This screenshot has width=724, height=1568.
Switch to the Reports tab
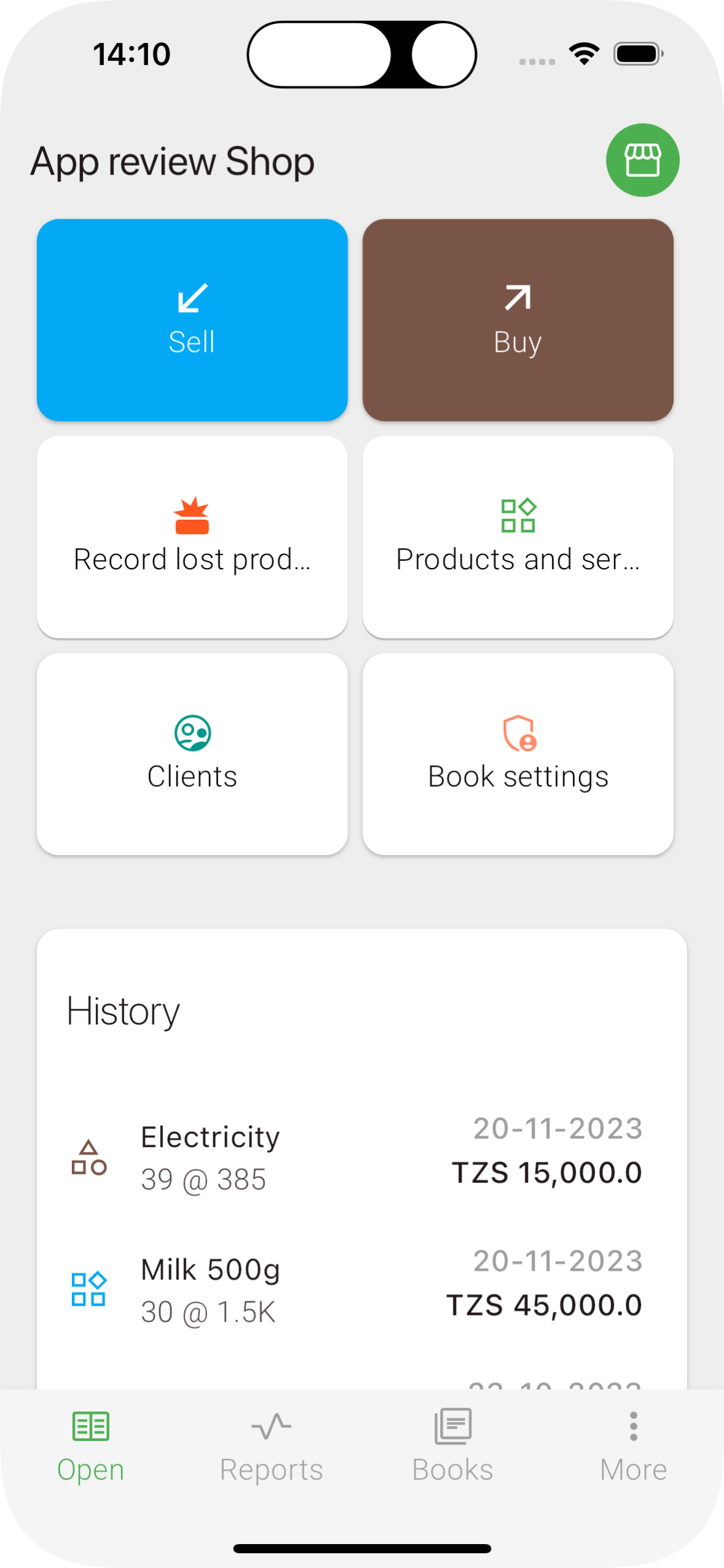272,1446
